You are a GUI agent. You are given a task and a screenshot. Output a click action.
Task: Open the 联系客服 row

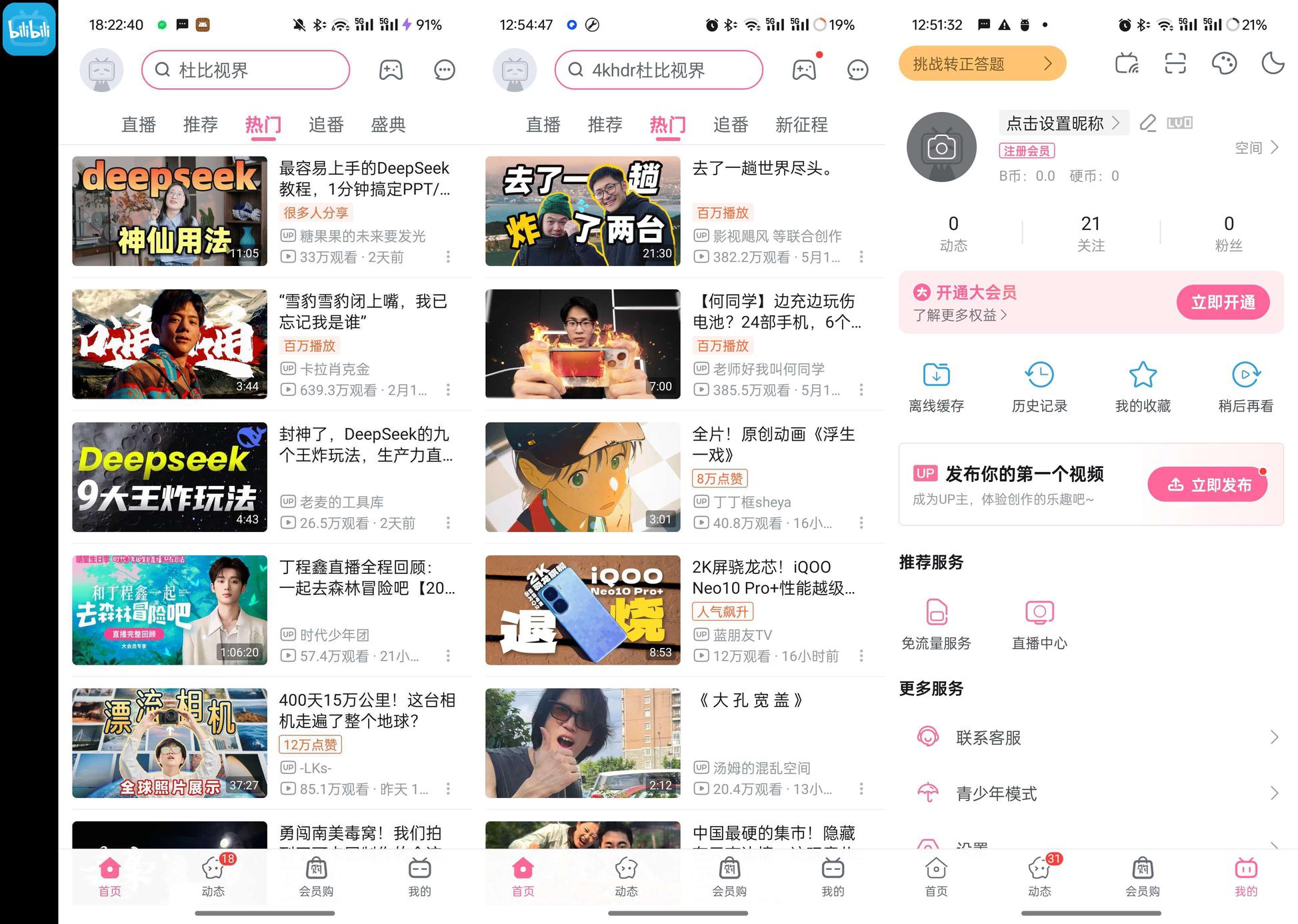pyautogui.click(x=1091, y=737)
